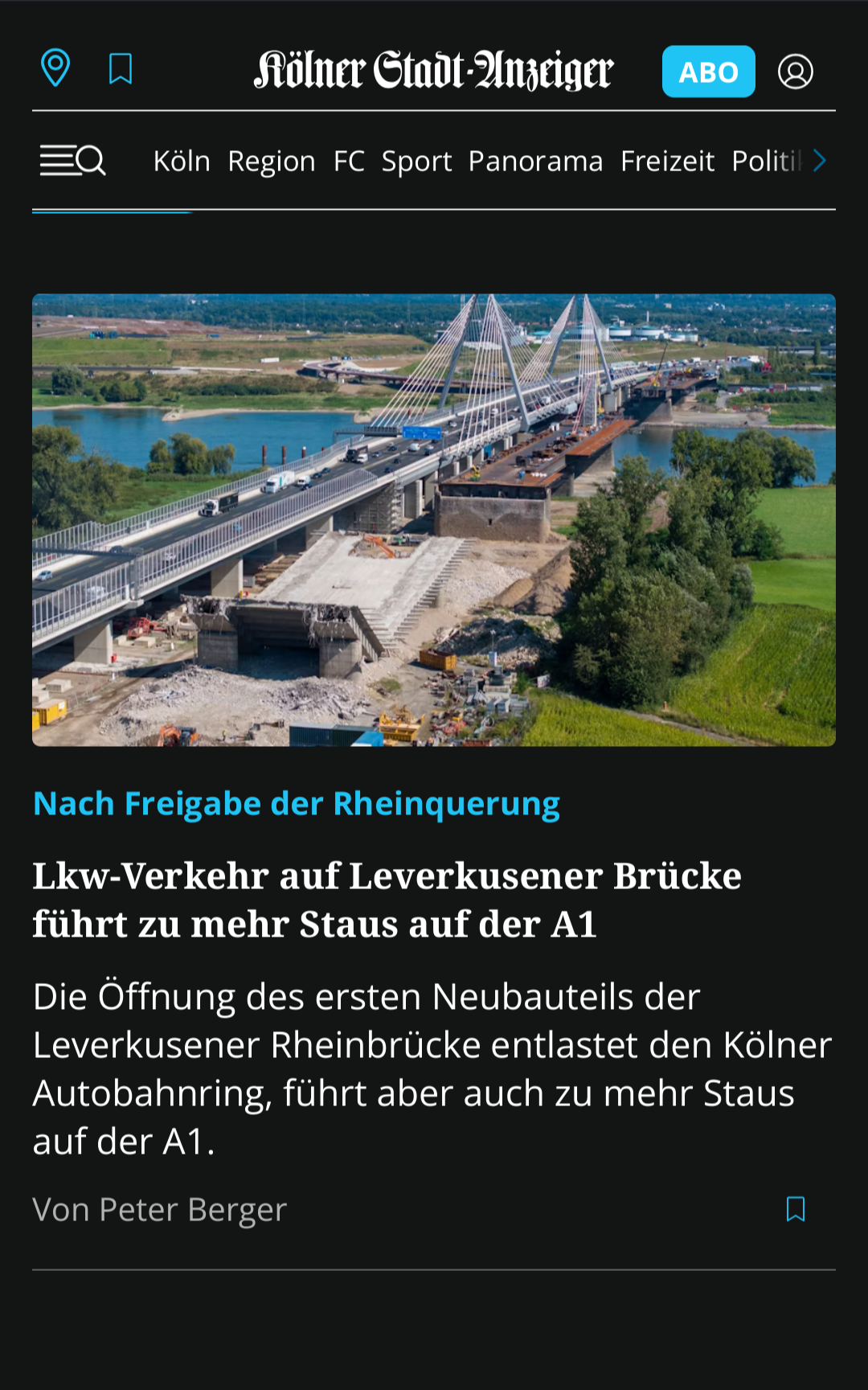Open the Freizeit section
The image size is (868, 1390).
click(x=667, y=161)
